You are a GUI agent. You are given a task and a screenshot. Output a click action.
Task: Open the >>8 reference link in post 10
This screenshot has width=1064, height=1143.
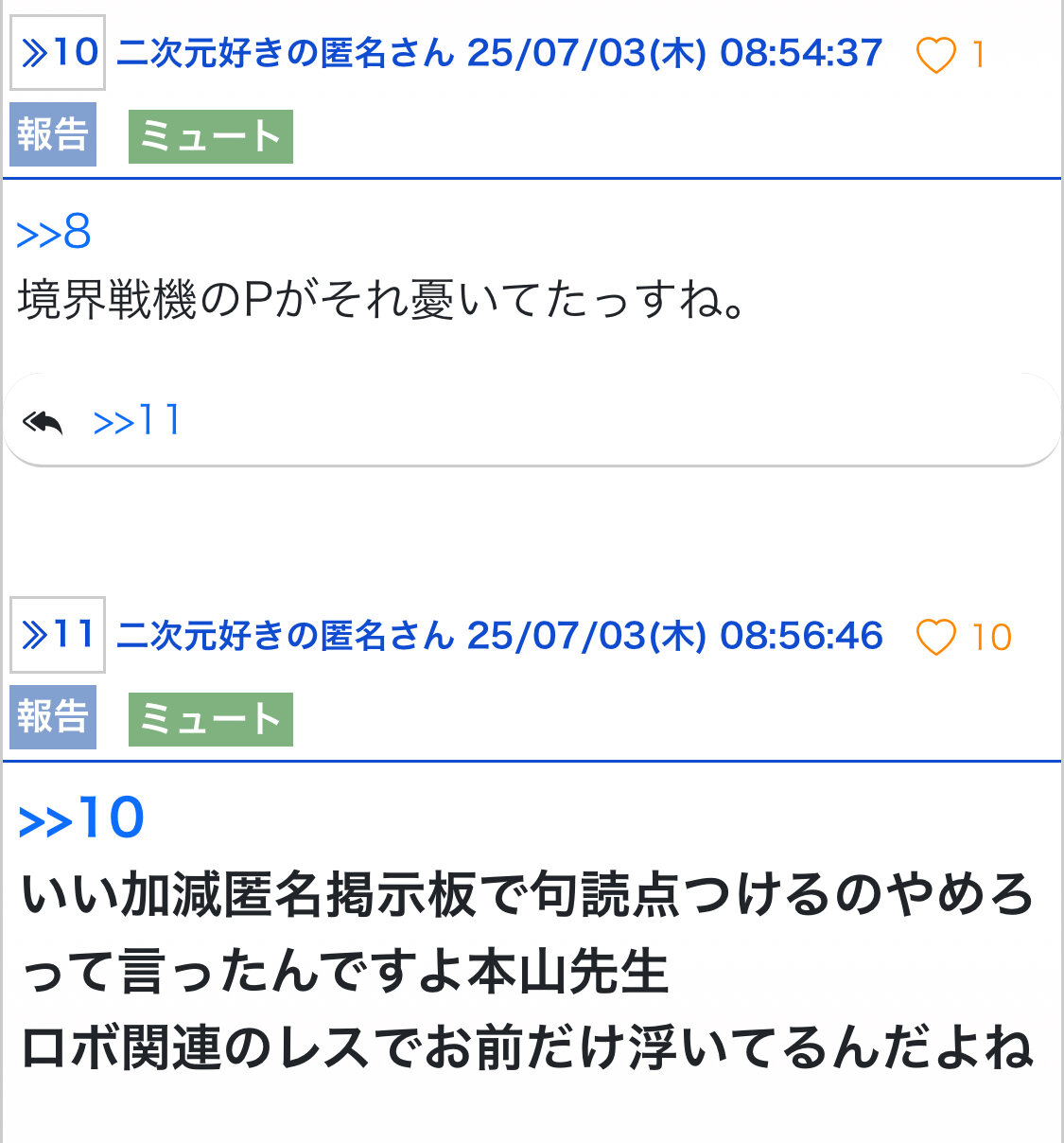click(54, 232)
